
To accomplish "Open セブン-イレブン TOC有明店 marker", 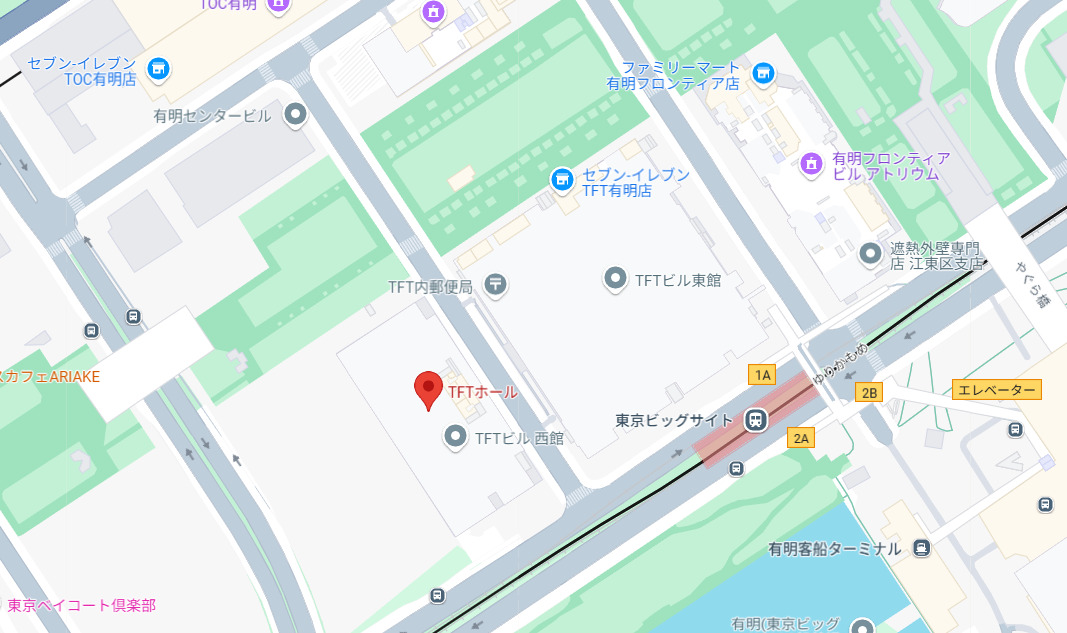I will pyautogui.click(x=157, y=69).
